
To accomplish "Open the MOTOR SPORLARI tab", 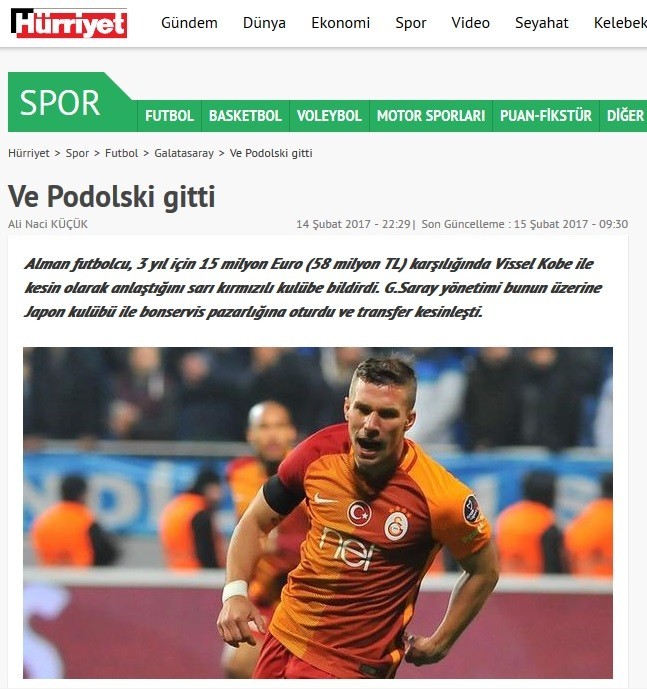I will [430, 116].
